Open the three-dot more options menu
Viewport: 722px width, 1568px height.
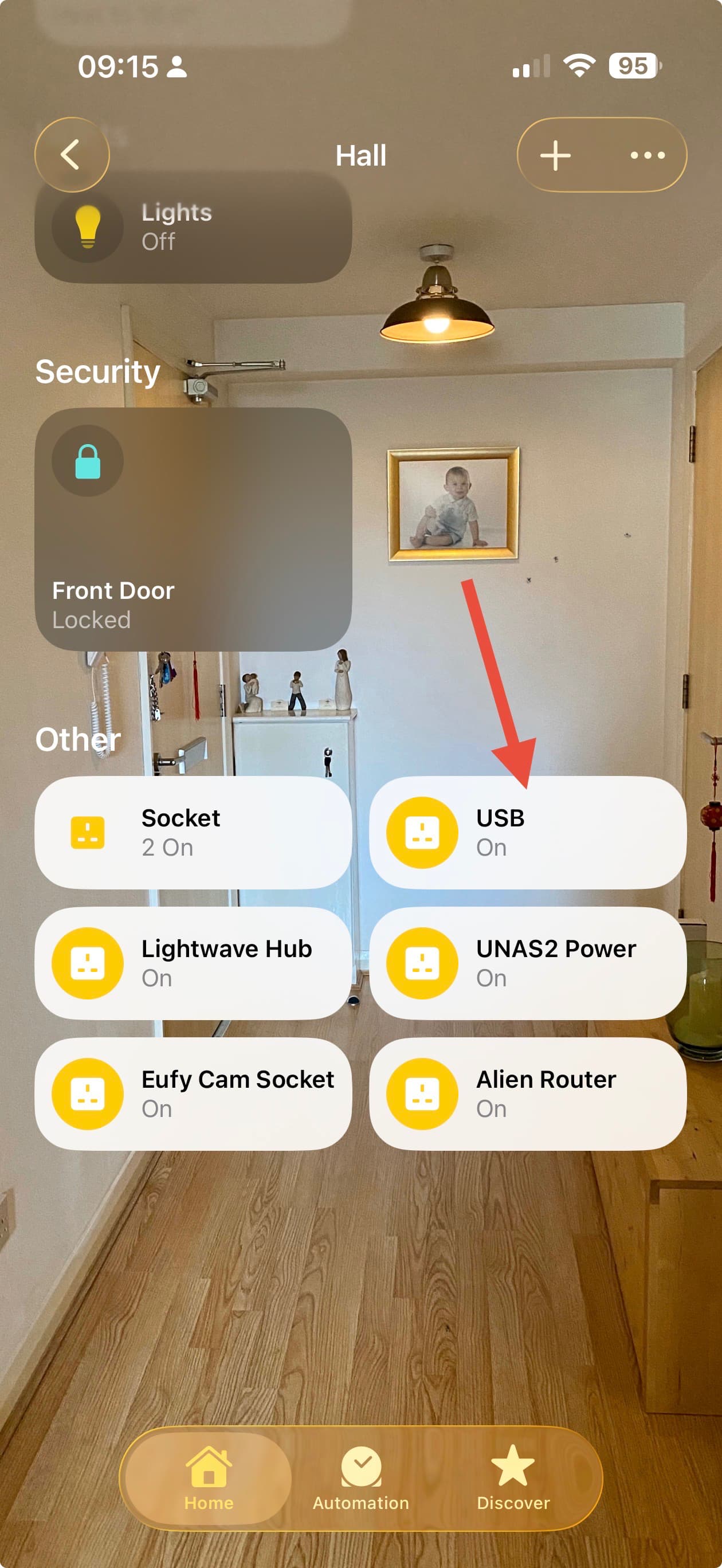pos(647,155)
